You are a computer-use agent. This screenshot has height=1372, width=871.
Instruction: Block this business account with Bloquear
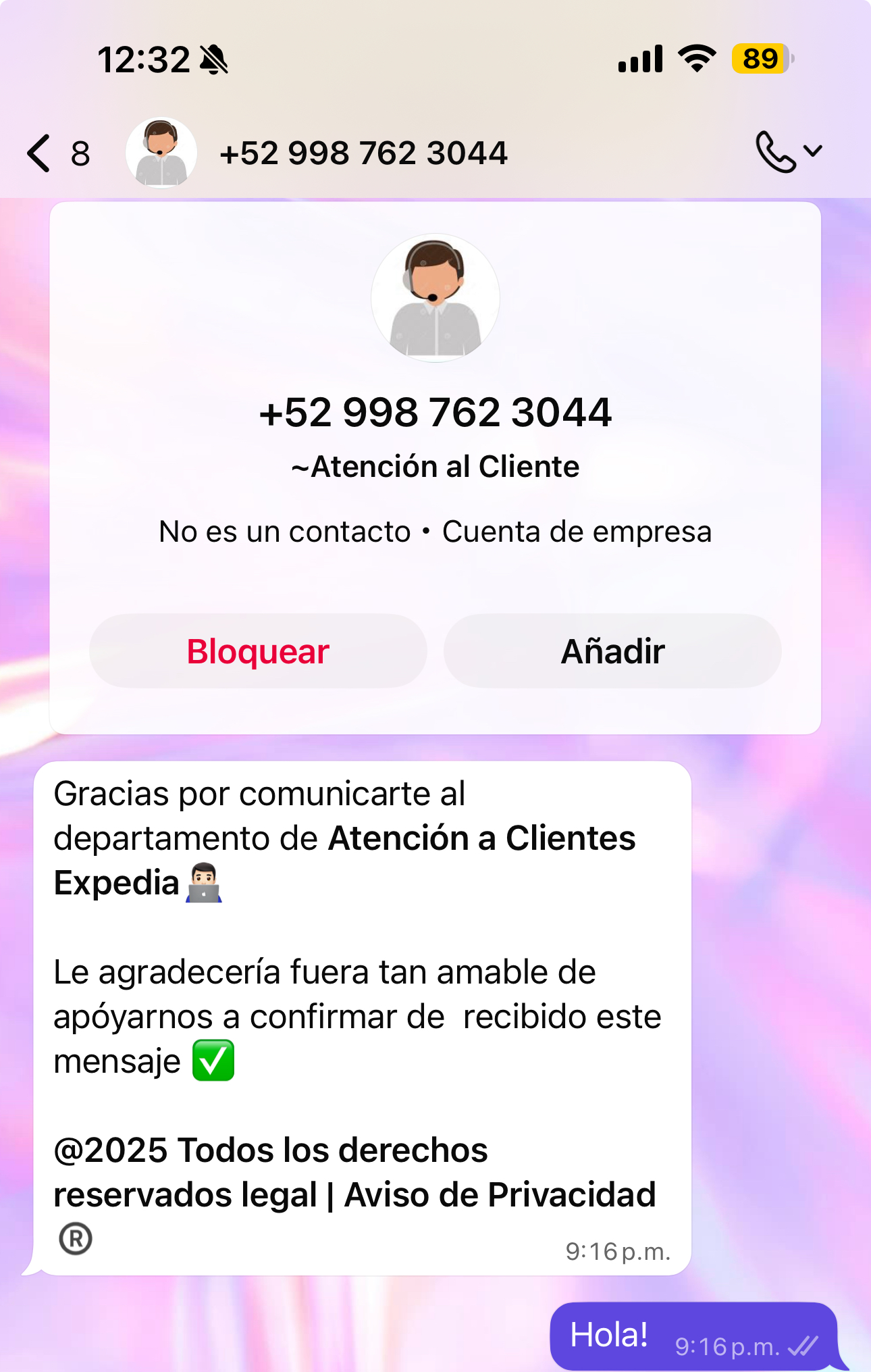[258, 651]
